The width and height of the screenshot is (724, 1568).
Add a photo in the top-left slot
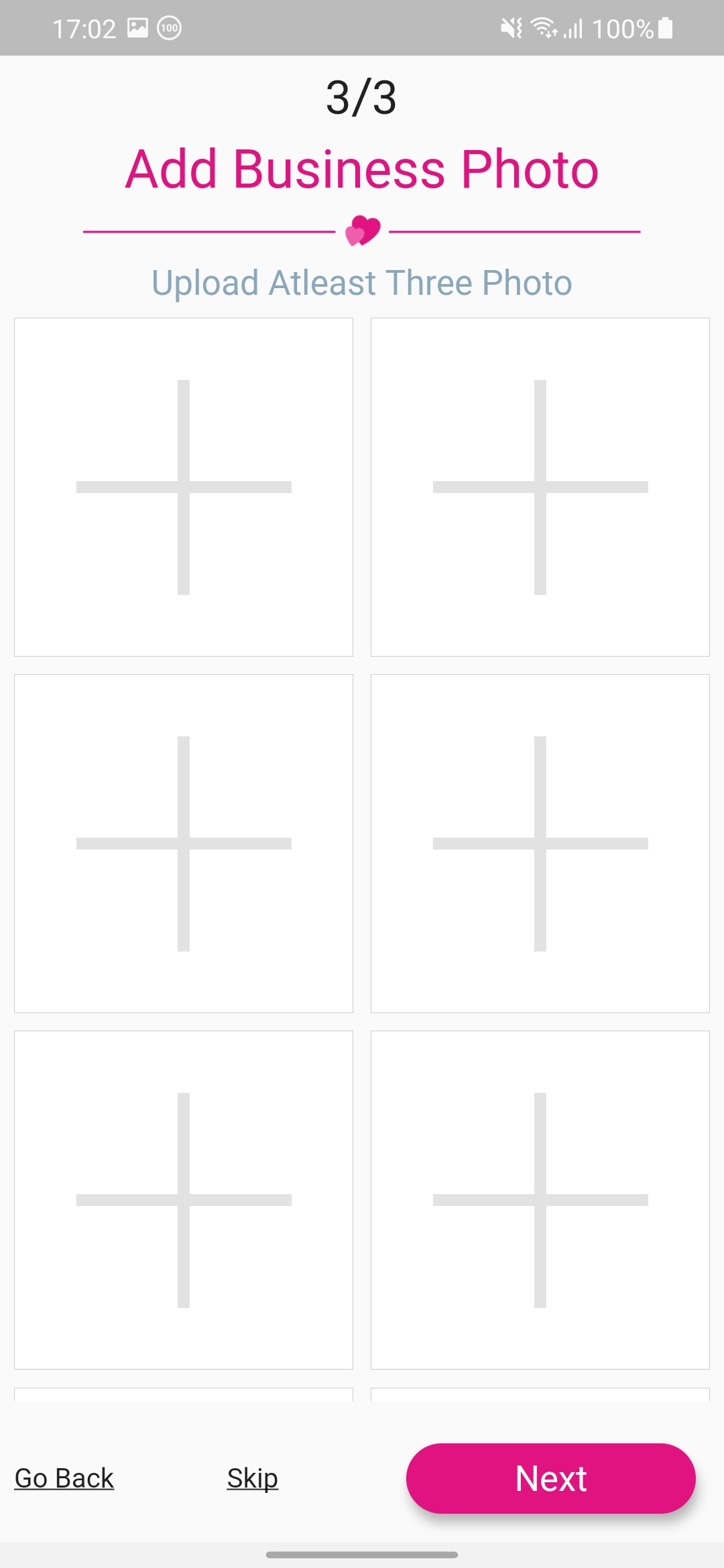tap(184, 487)
